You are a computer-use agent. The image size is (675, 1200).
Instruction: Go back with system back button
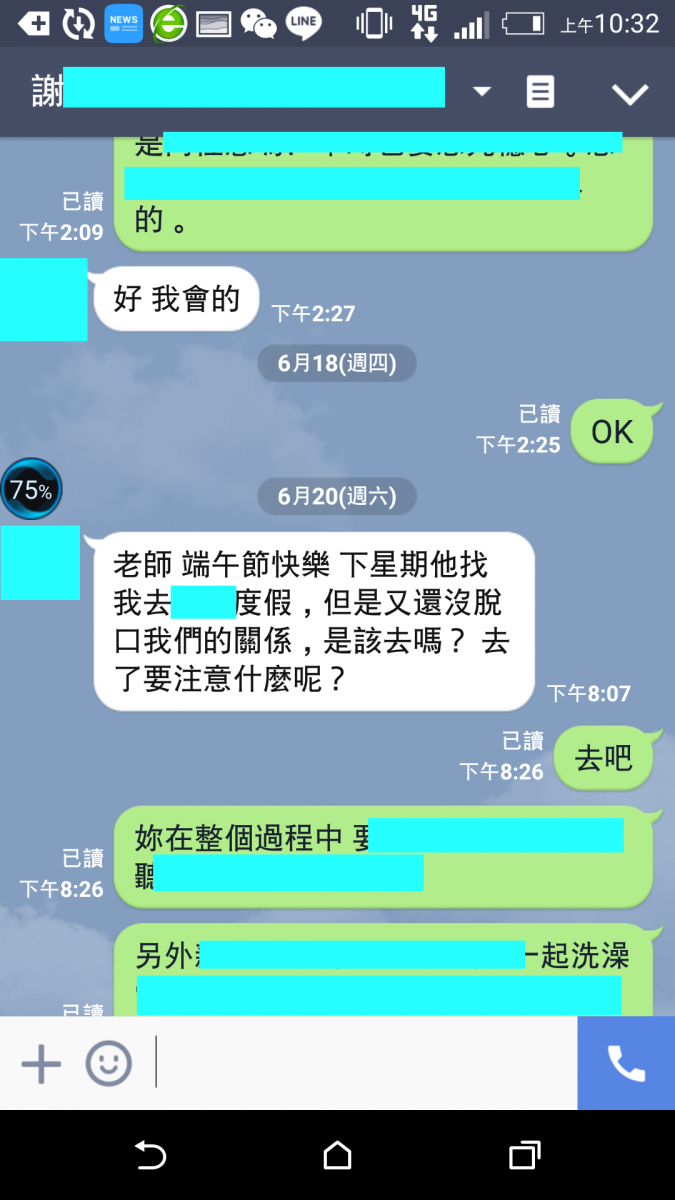(150, 1156)
